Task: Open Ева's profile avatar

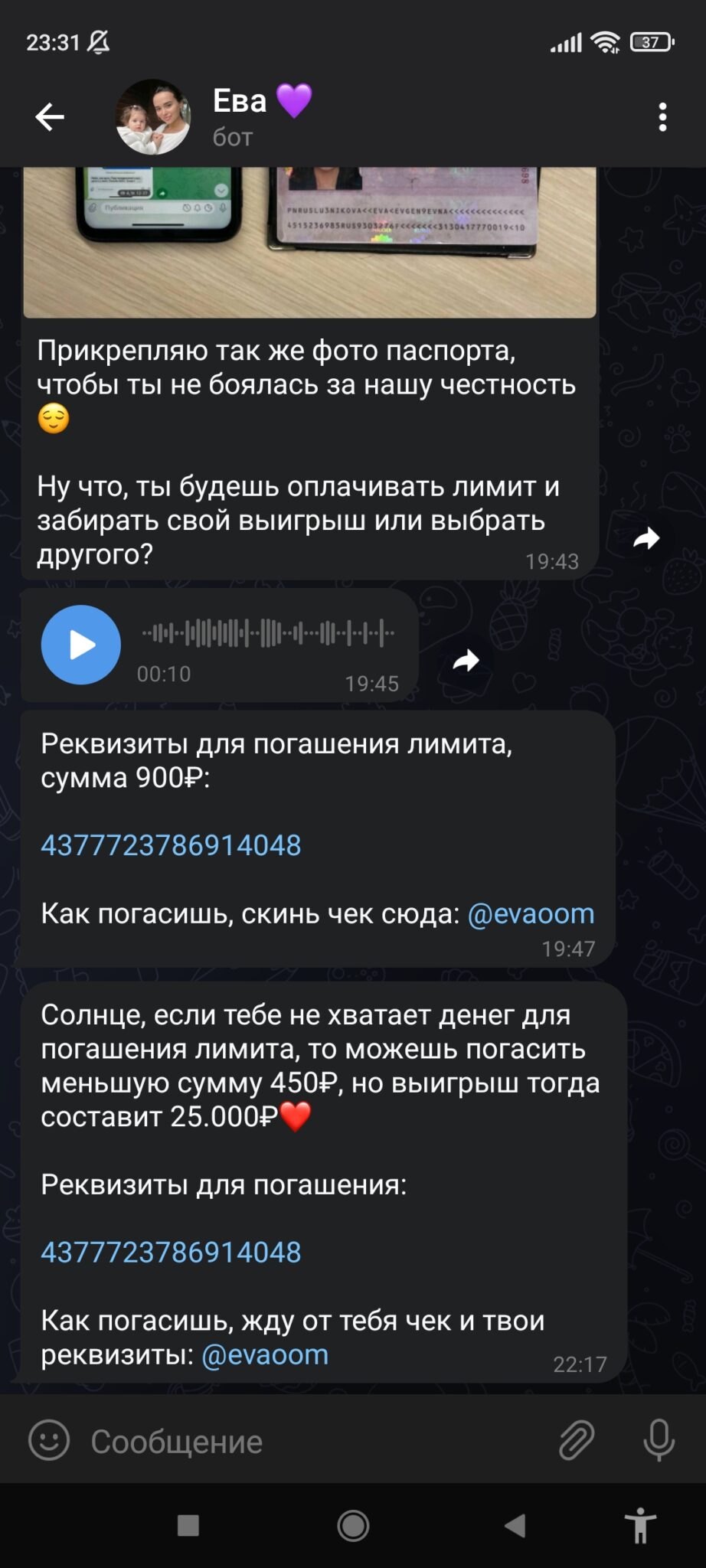Action: pyautogui.click(x=153, y=117)
